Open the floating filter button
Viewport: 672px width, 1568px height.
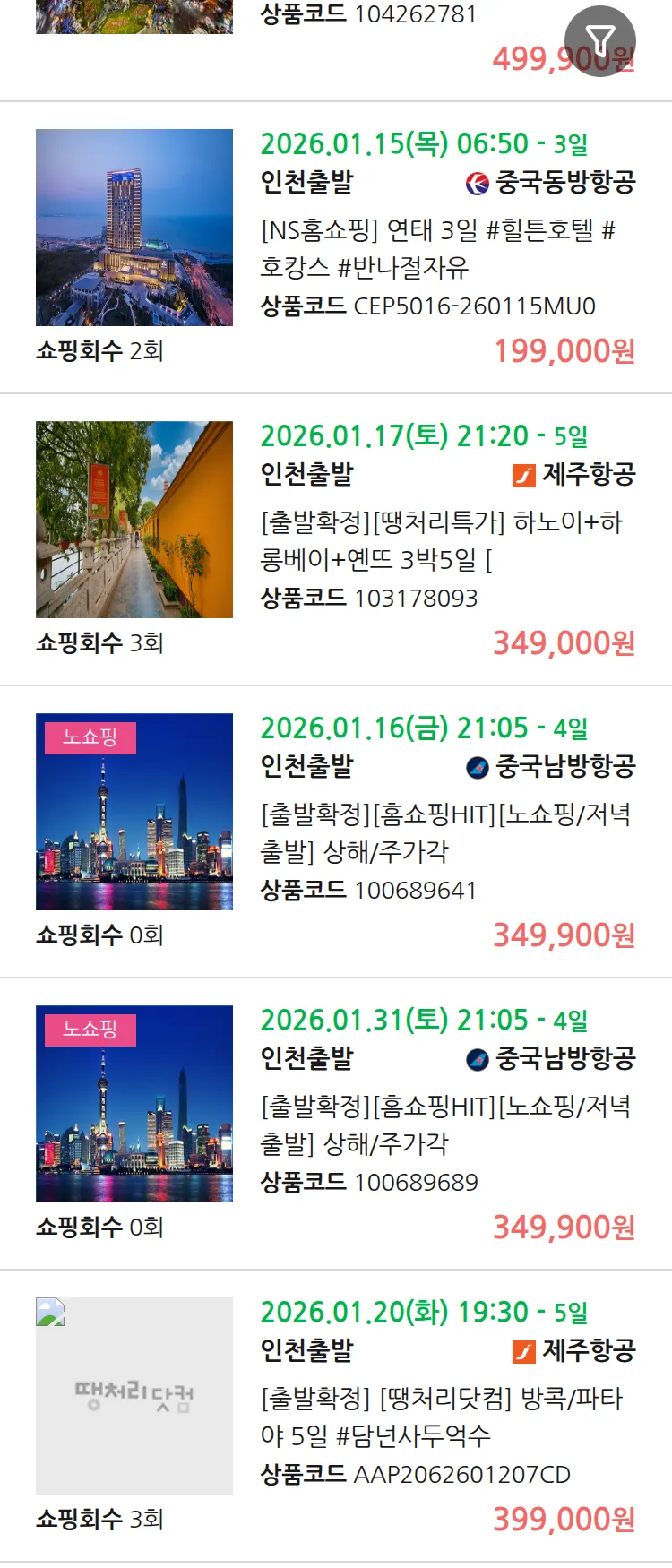tap(599, 40)
